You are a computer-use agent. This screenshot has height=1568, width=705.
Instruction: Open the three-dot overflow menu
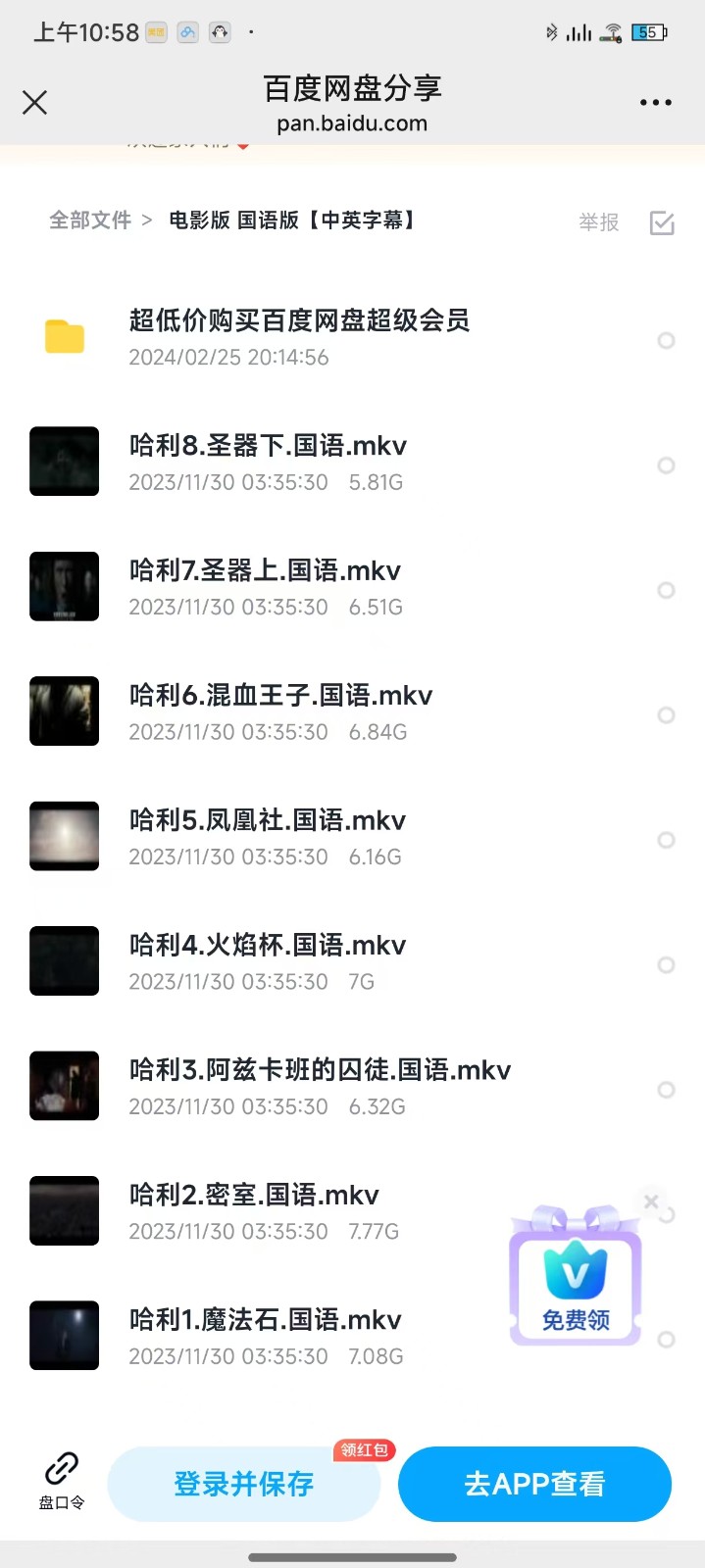point(655,103)
